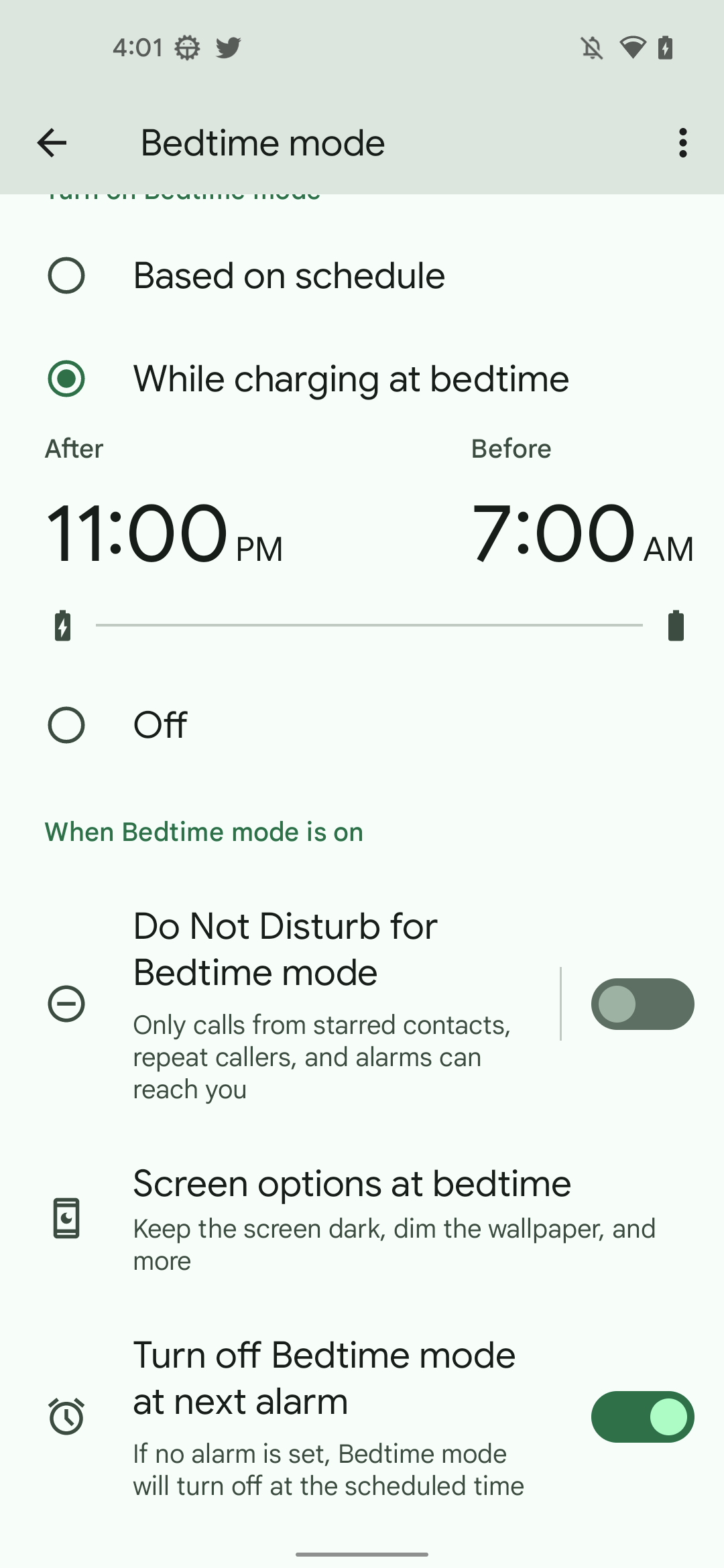Click the charging schedule slider line

coord(369,625)
